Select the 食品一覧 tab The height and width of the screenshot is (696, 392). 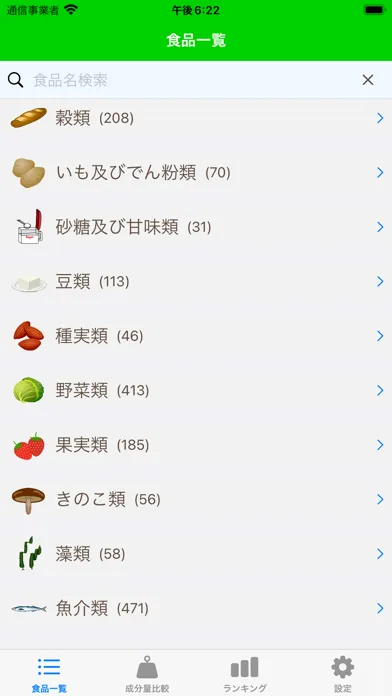coord(49,674)
